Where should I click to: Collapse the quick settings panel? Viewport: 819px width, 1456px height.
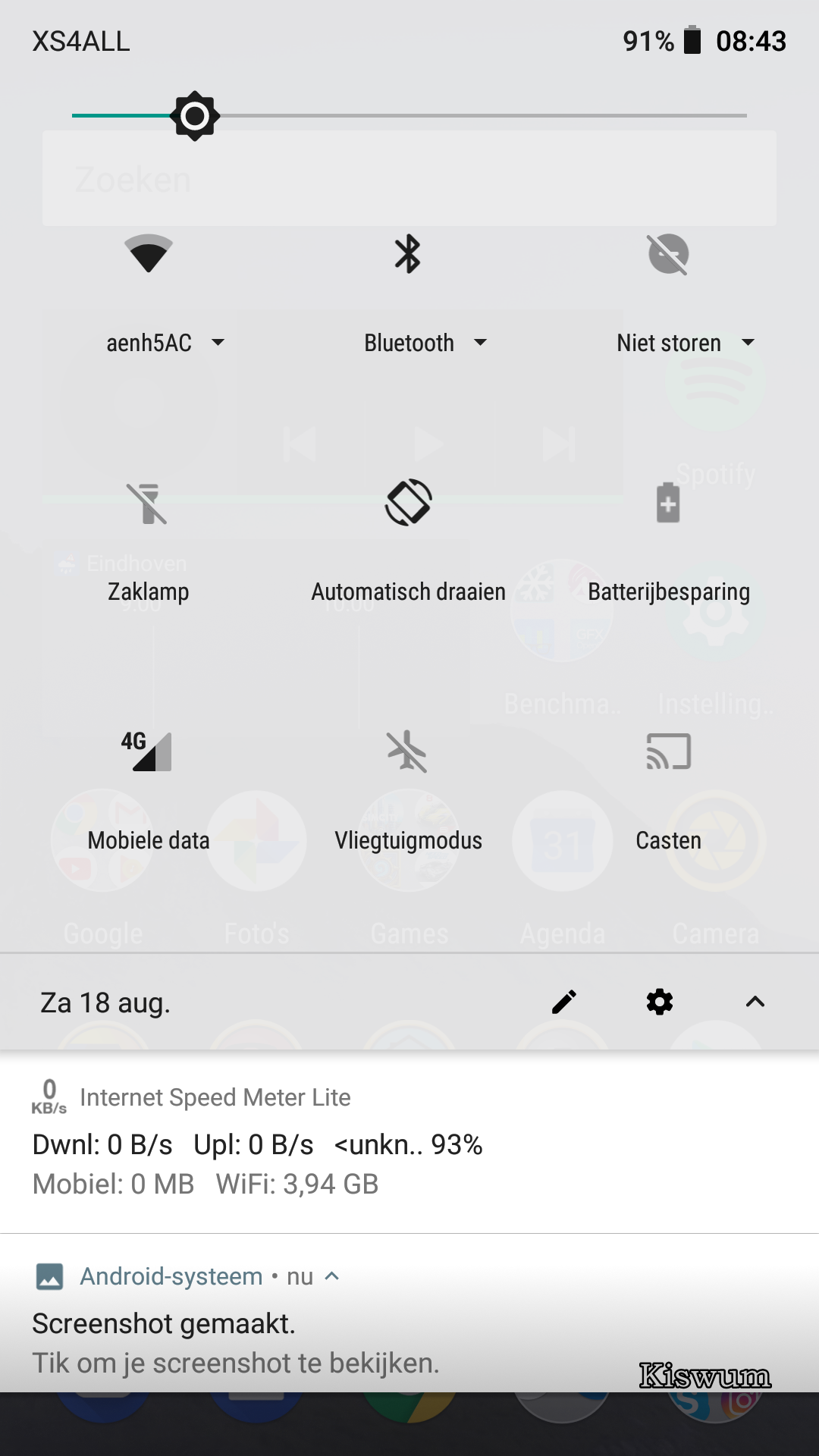(755, 1002)
